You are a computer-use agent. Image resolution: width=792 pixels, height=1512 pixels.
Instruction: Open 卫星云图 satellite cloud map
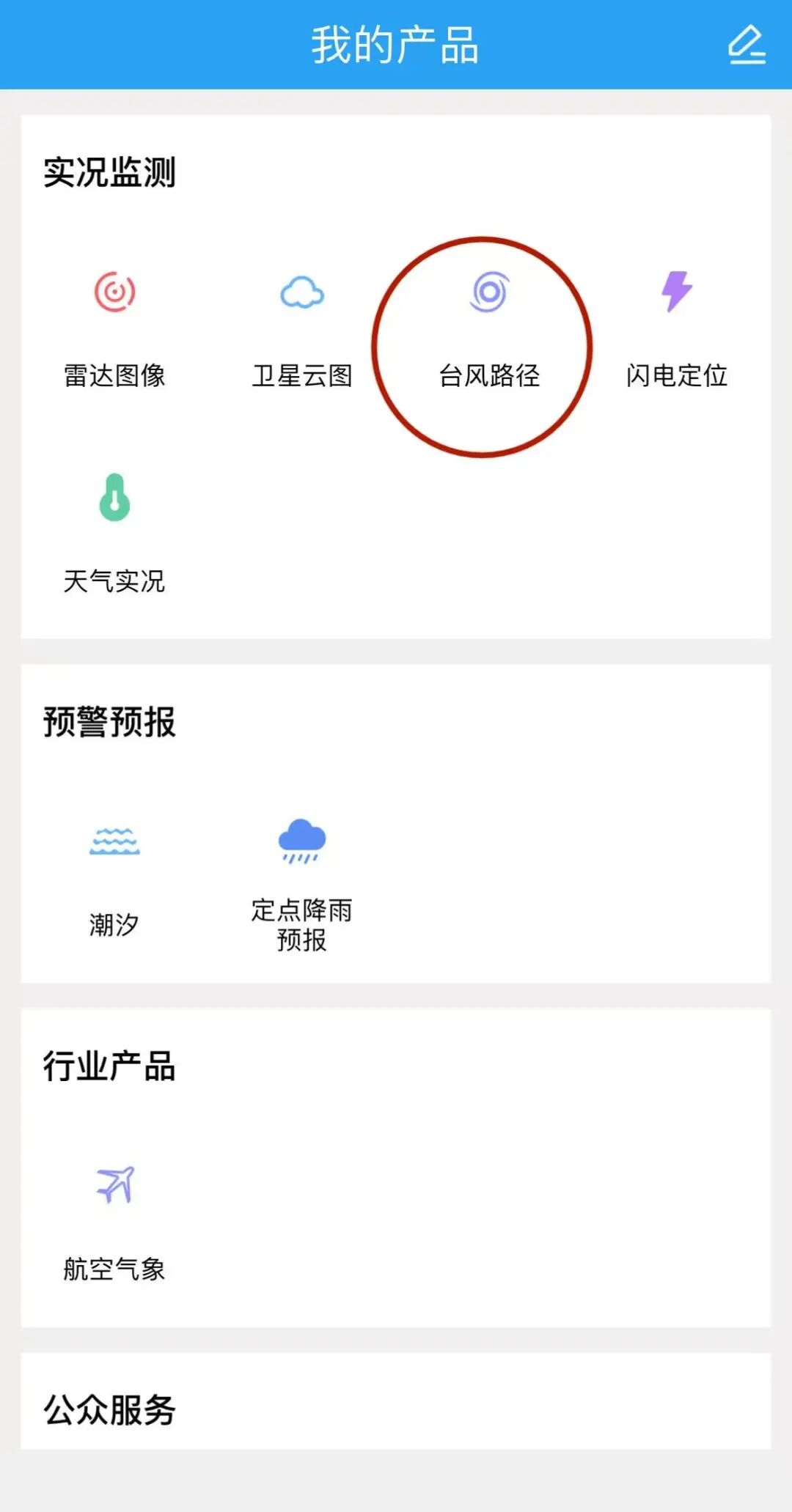coord(302,329)
